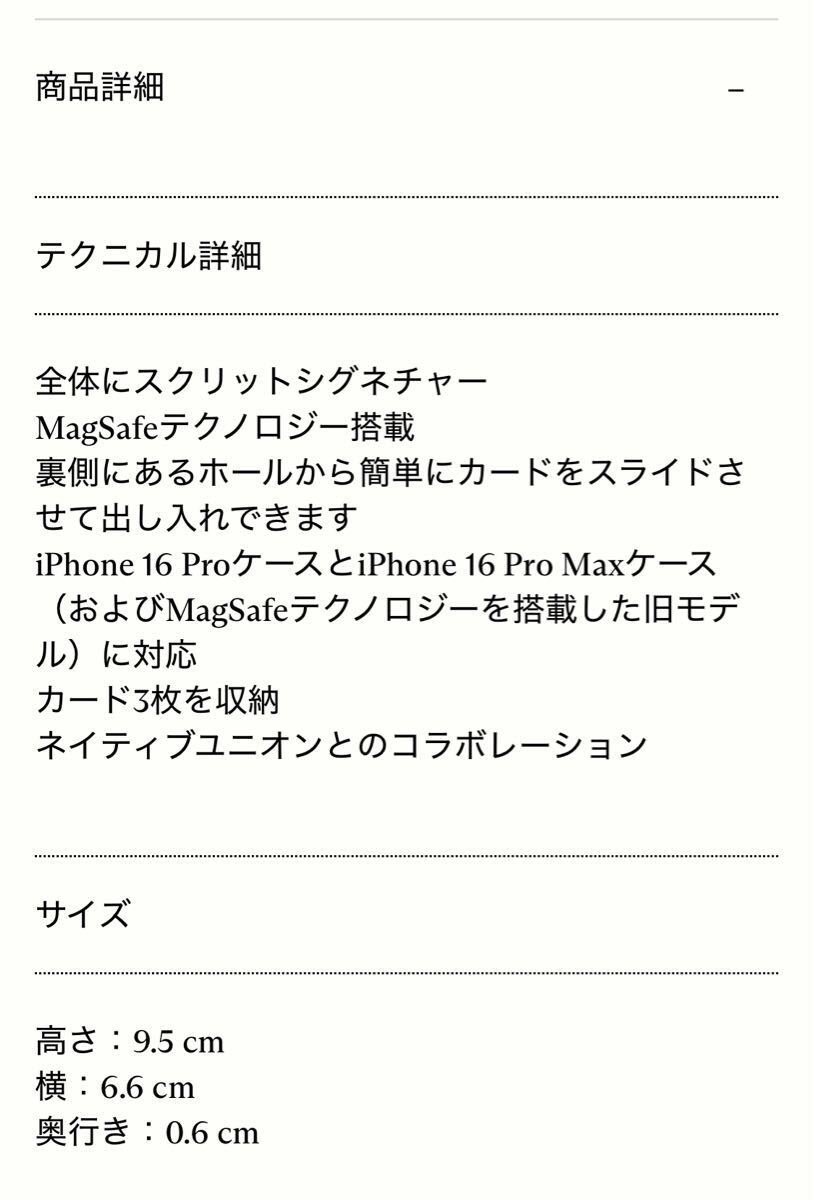This screenshot has width=814, height=1200.
Task: Collapse the 商品詳細 section
Action: pyautogui.click(x=736, y=90)
